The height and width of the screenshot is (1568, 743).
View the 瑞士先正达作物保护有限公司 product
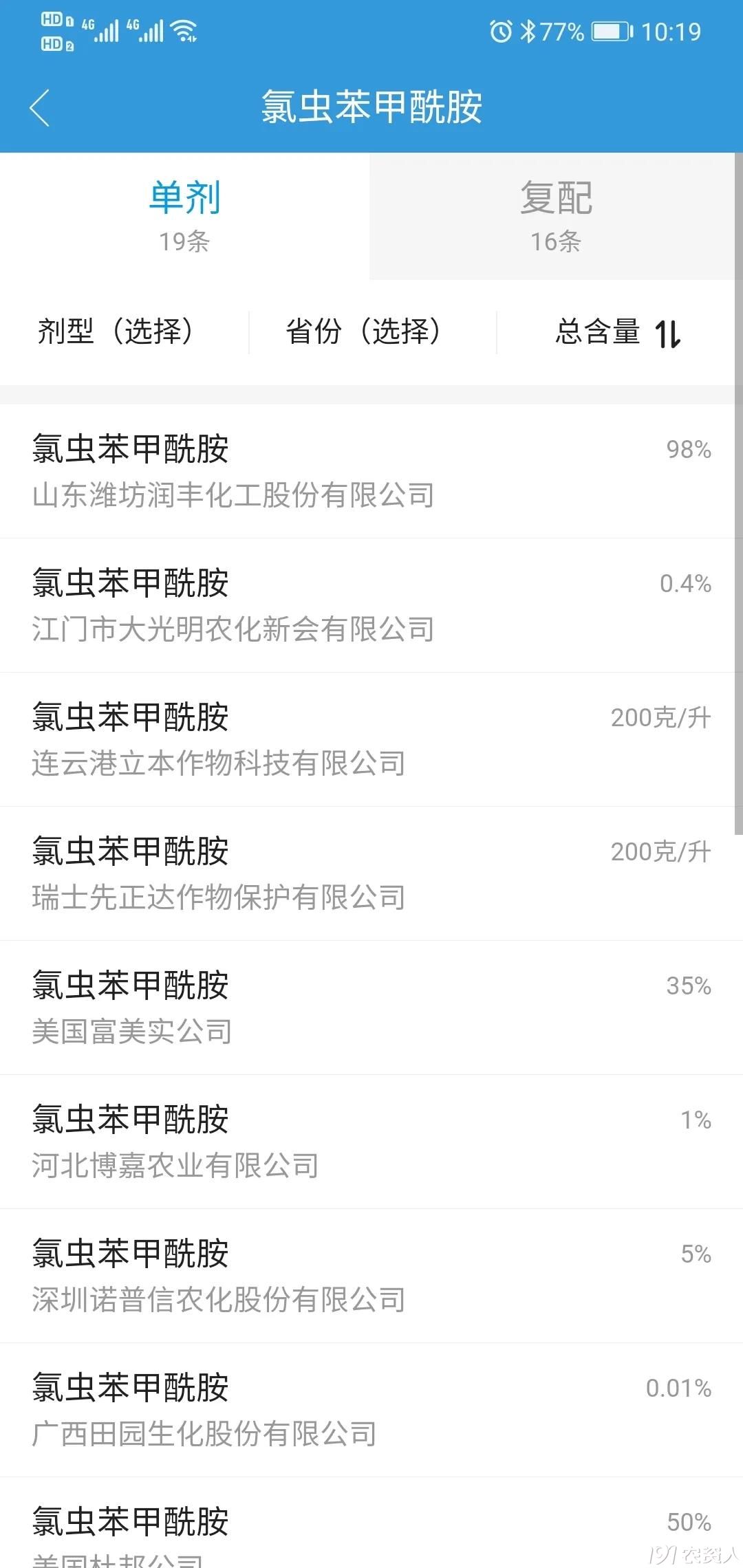click(370, 873)
